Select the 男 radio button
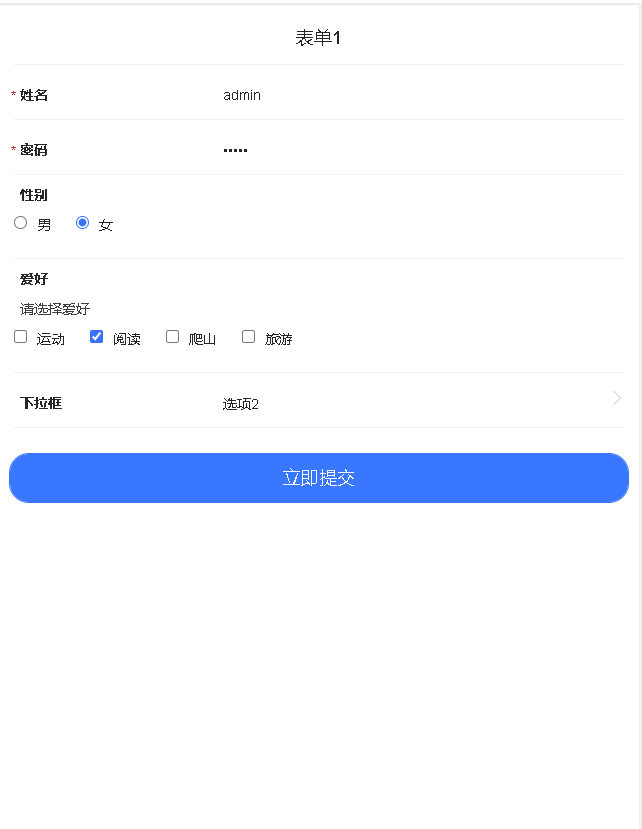This screenshot has height=829, width=642. pyautogui.click(x=20, y=223)
